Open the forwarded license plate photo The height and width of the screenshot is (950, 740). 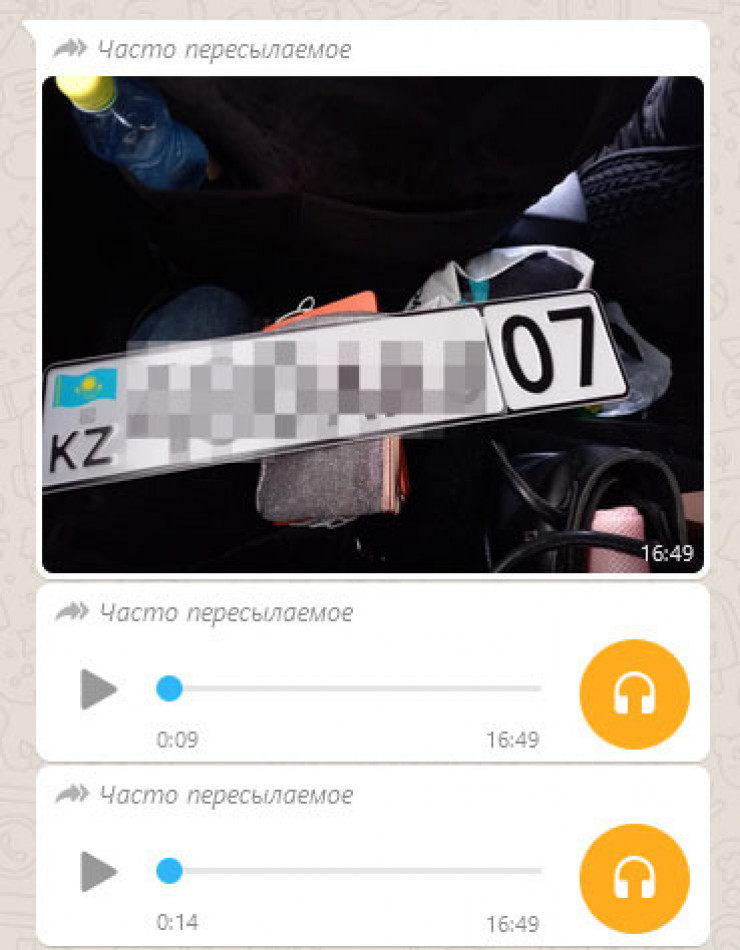pos(372,324)
